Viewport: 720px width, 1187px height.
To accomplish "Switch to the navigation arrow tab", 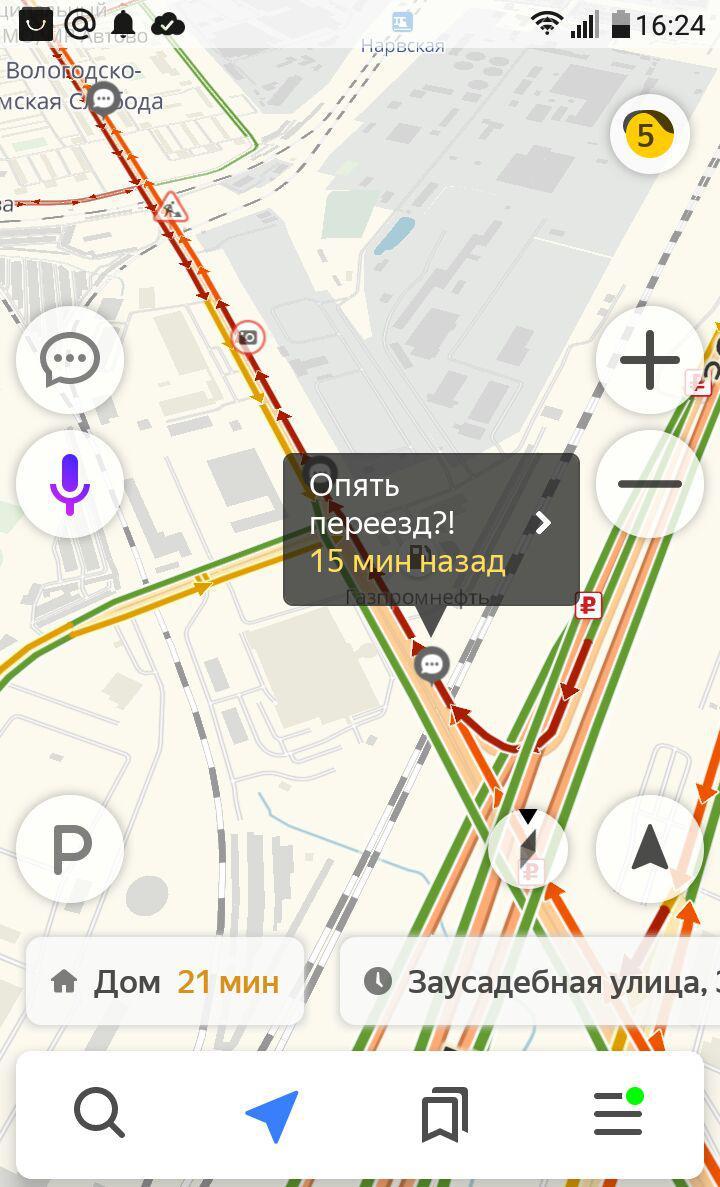I will click(272, 1115).
